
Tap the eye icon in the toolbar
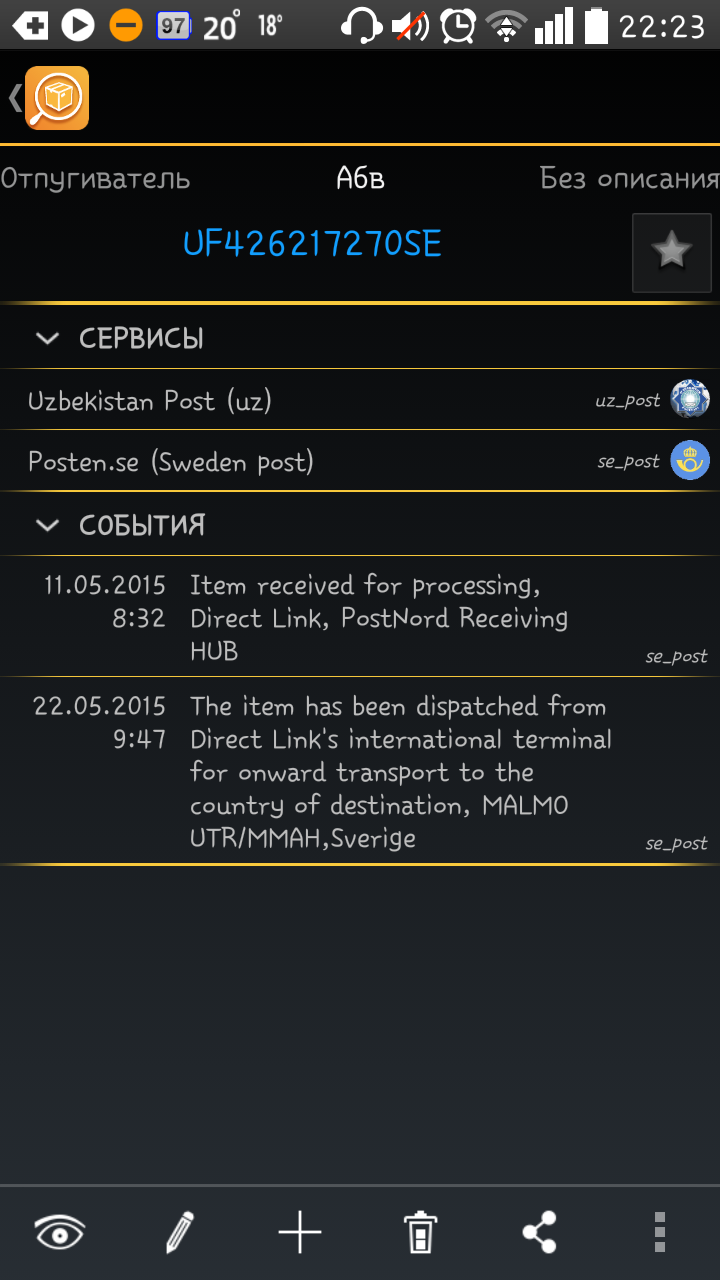point(60,1233)
